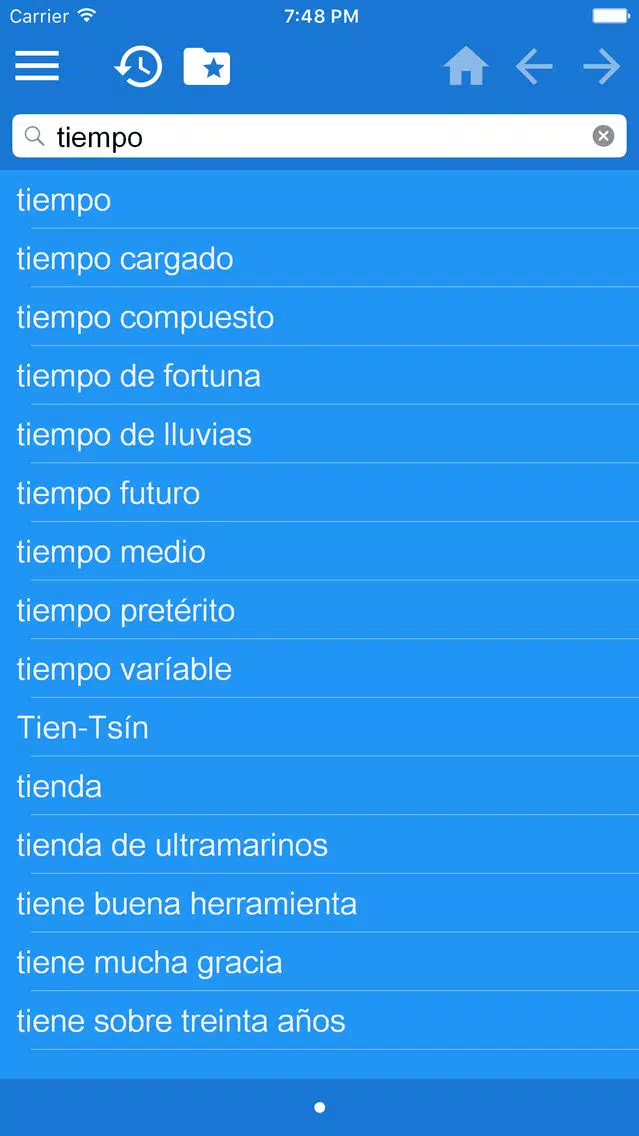Select tiempo pretérito
This screenshot has height=1136, width=639.
pos(320,611)
